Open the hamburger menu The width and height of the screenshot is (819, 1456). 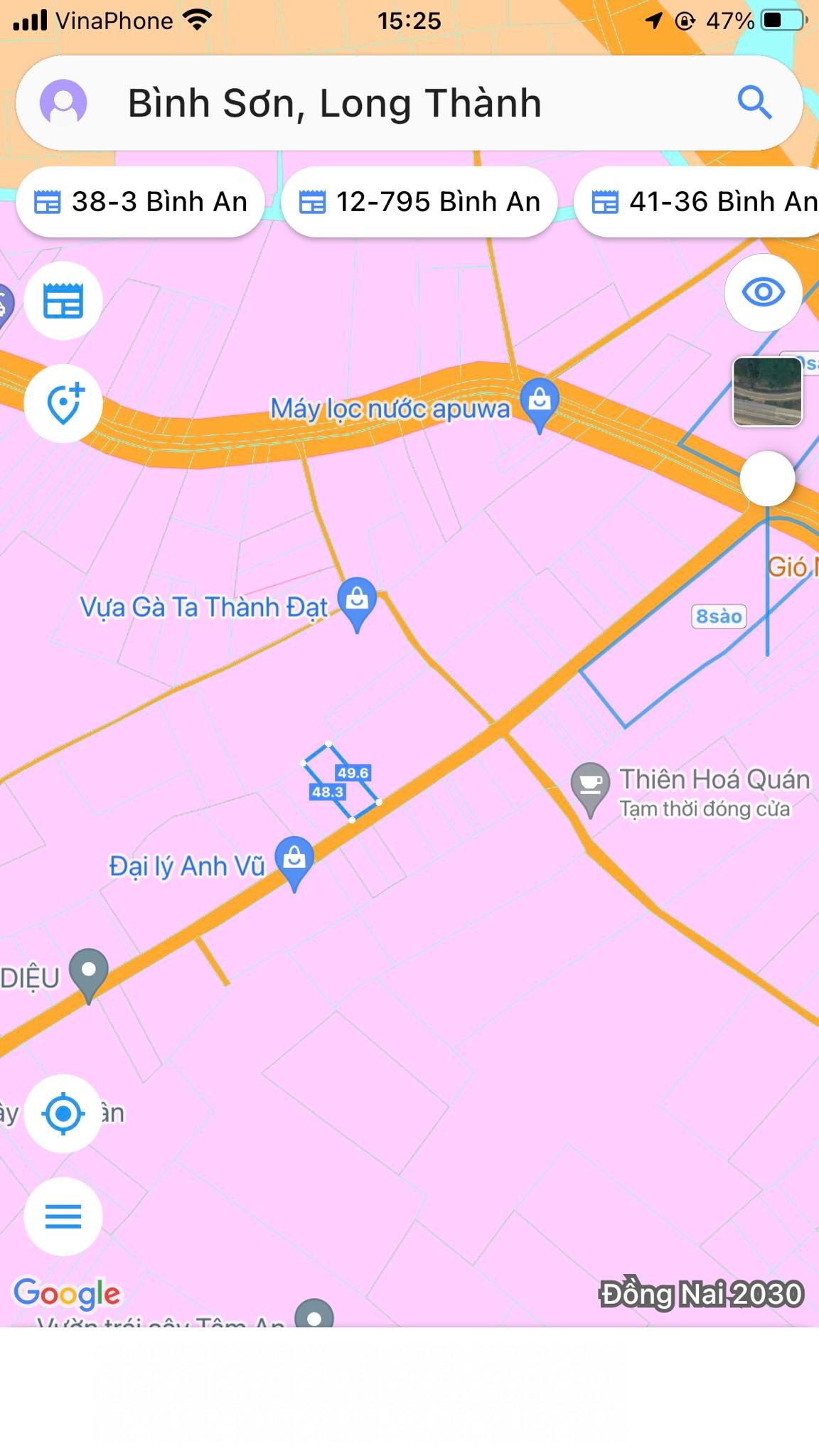click(63, 1216)
